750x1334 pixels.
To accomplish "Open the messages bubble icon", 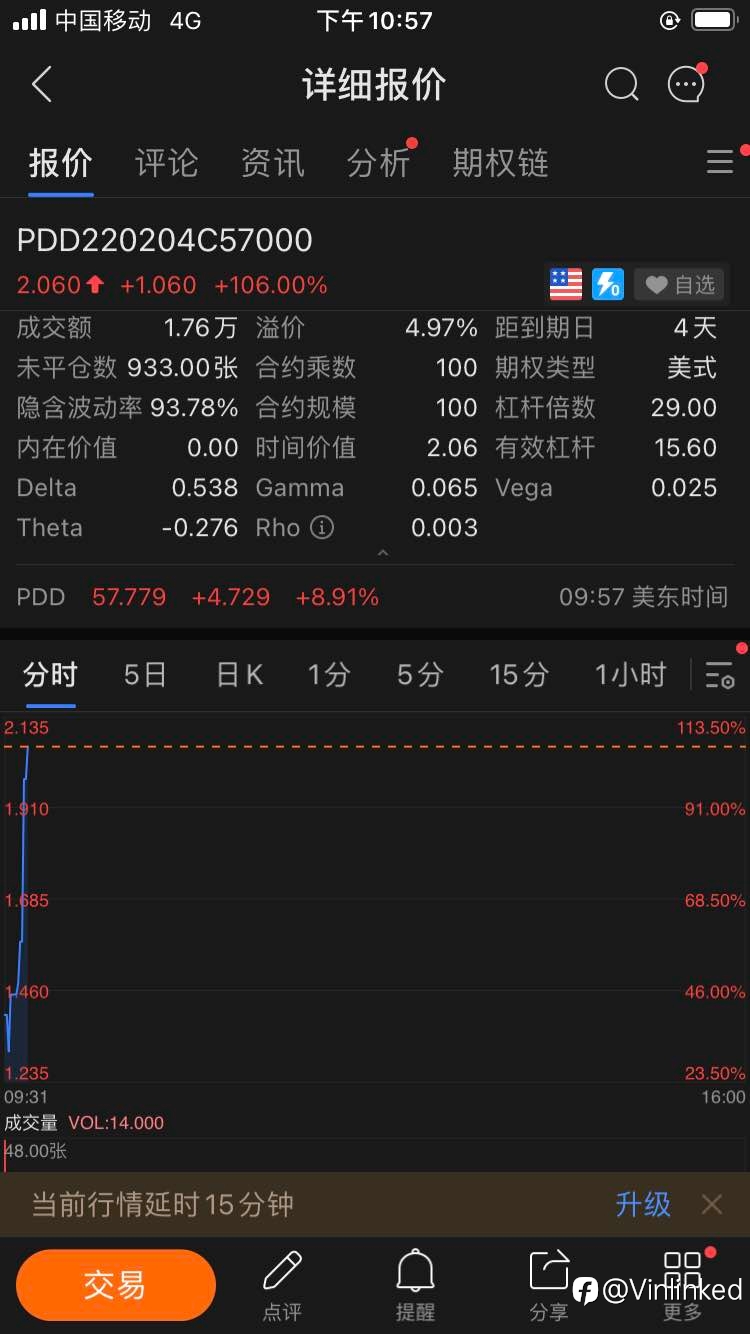I will [686, 85].
